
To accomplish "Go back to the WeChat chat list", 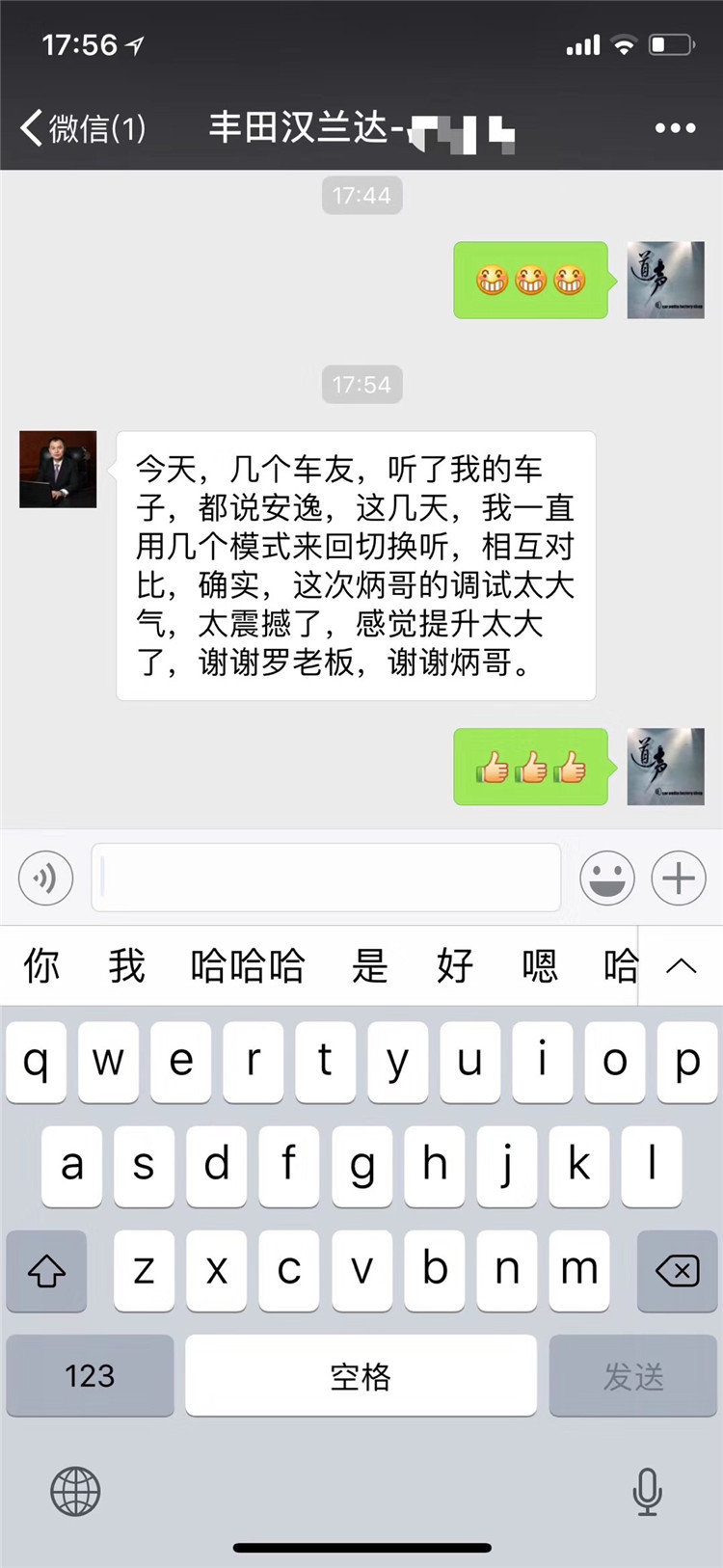I will pyautogui.click(x=82, y=127).
